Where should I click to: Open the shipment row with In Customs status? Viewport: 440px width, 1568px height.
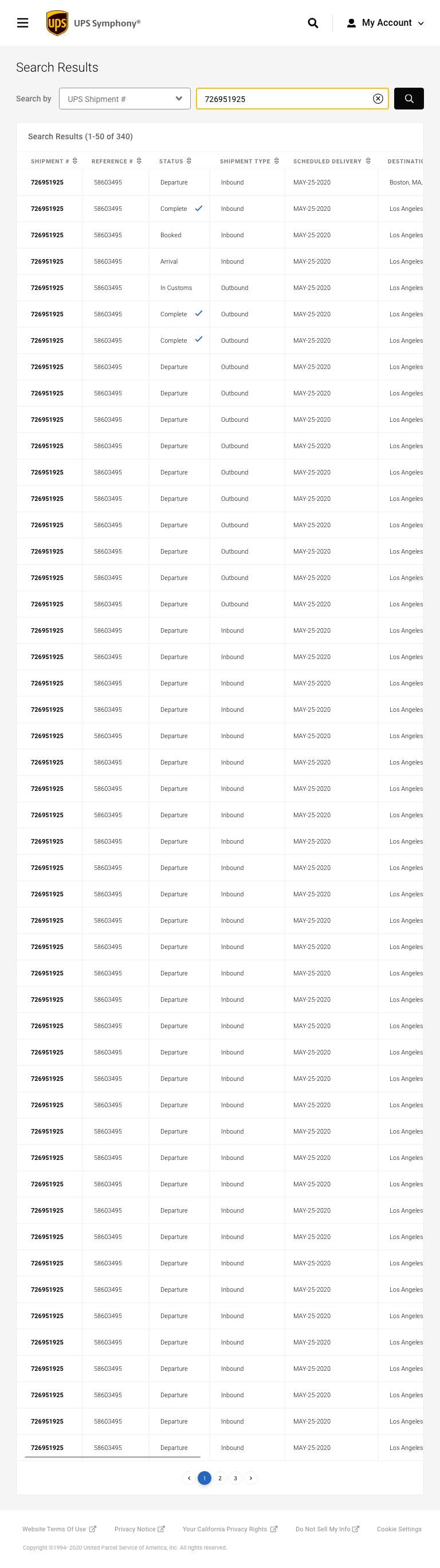[x=48, y=288]
